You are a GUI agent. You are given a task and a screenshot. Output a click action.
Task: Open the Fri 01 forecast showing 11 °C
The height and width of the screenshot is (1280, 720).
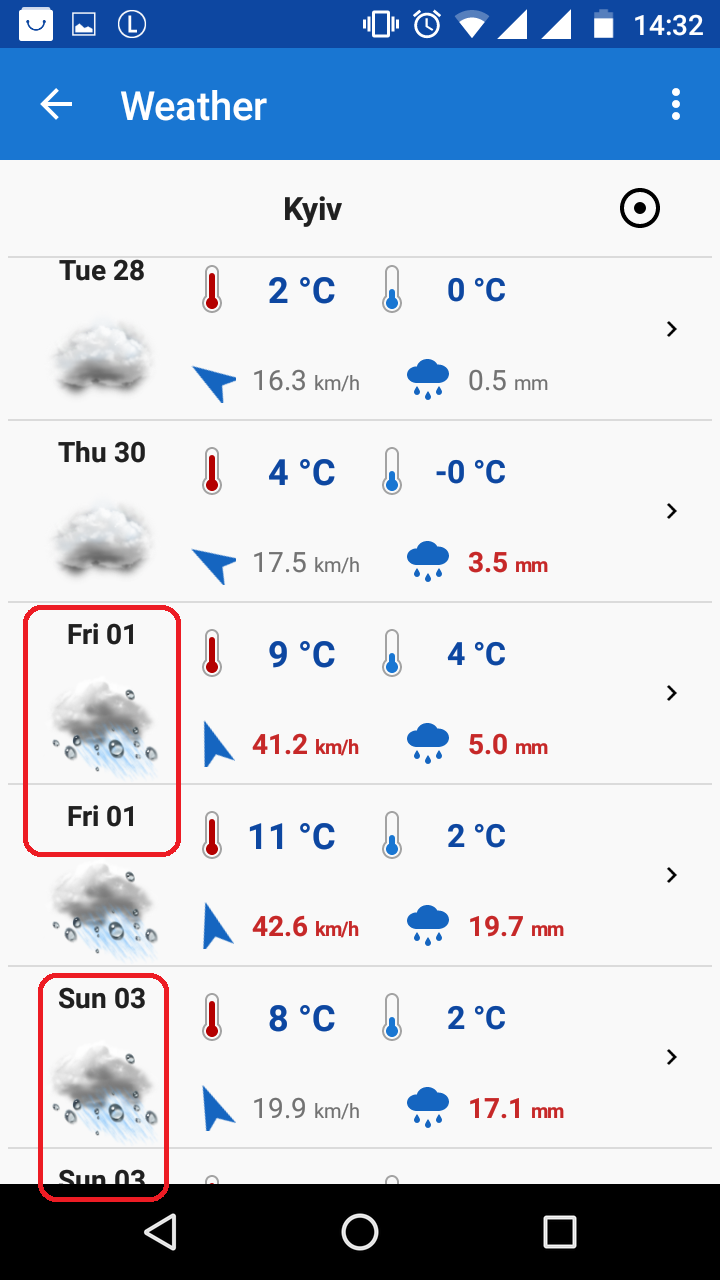click(671, 875)
